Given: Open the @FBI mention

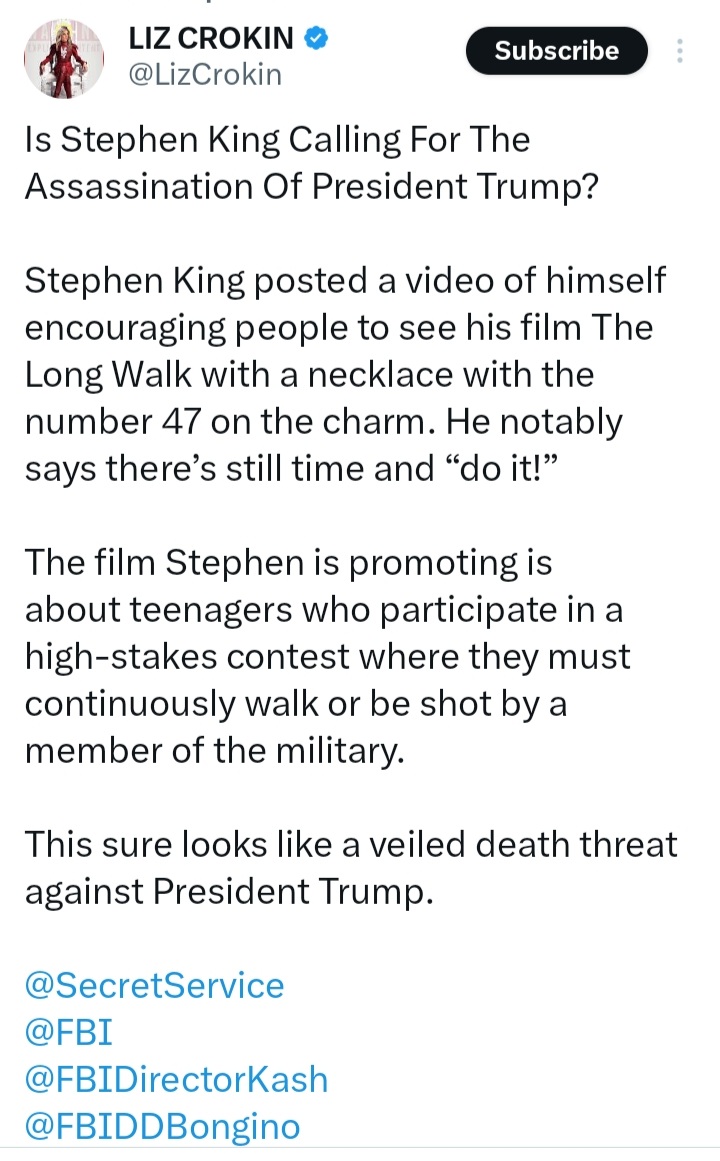Looking at the screenshot, I should [x=68, y=1032].
